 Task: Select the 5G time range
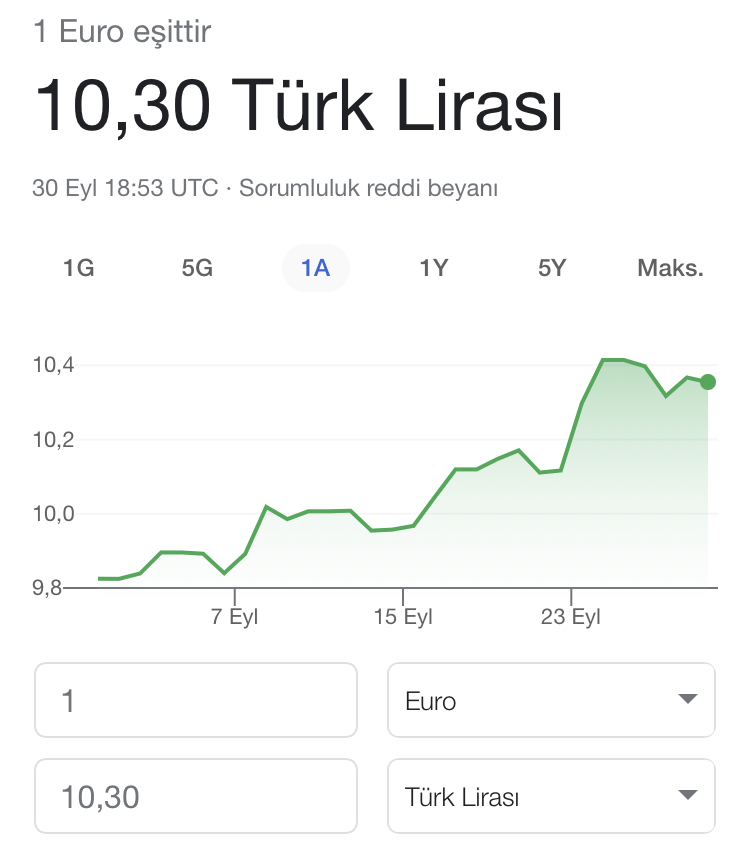(197, 268)
